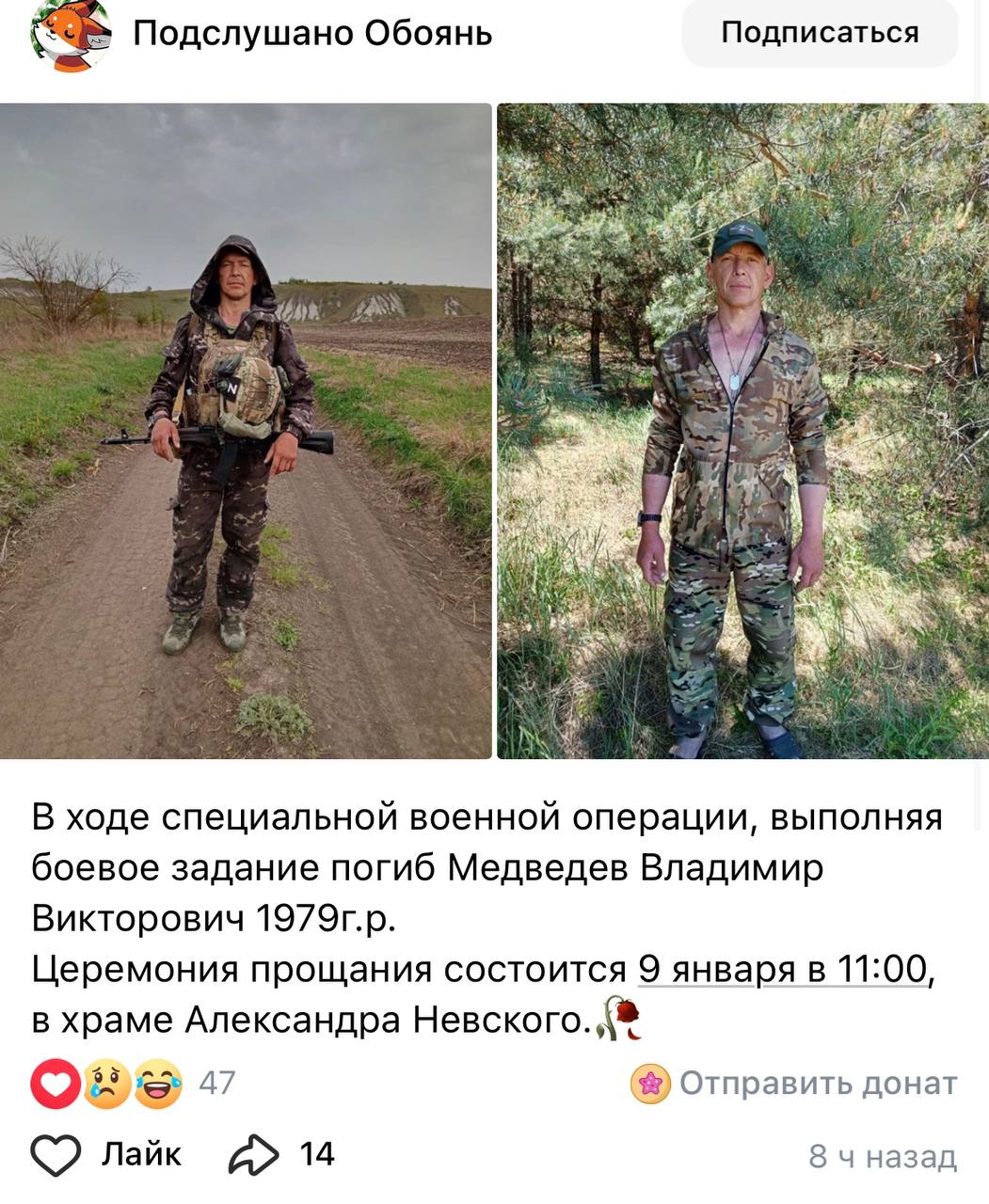Open the Подслушано Обоянь community page
Image resolution: width=989 pixels, height=1204 pixels.
coord(311,34)
